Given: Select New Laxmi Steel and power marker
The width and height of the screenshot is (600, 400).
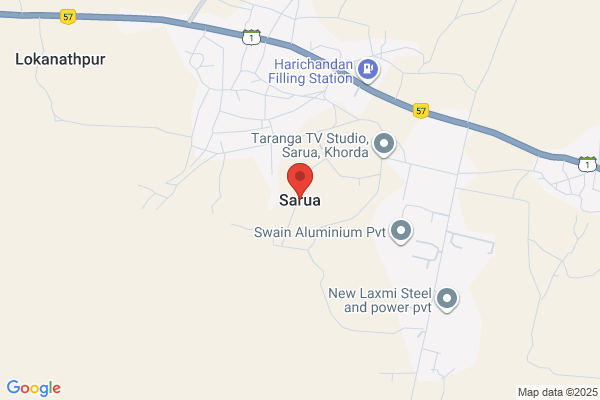Looking at the screenshot, I should click(x=447, y=299).
